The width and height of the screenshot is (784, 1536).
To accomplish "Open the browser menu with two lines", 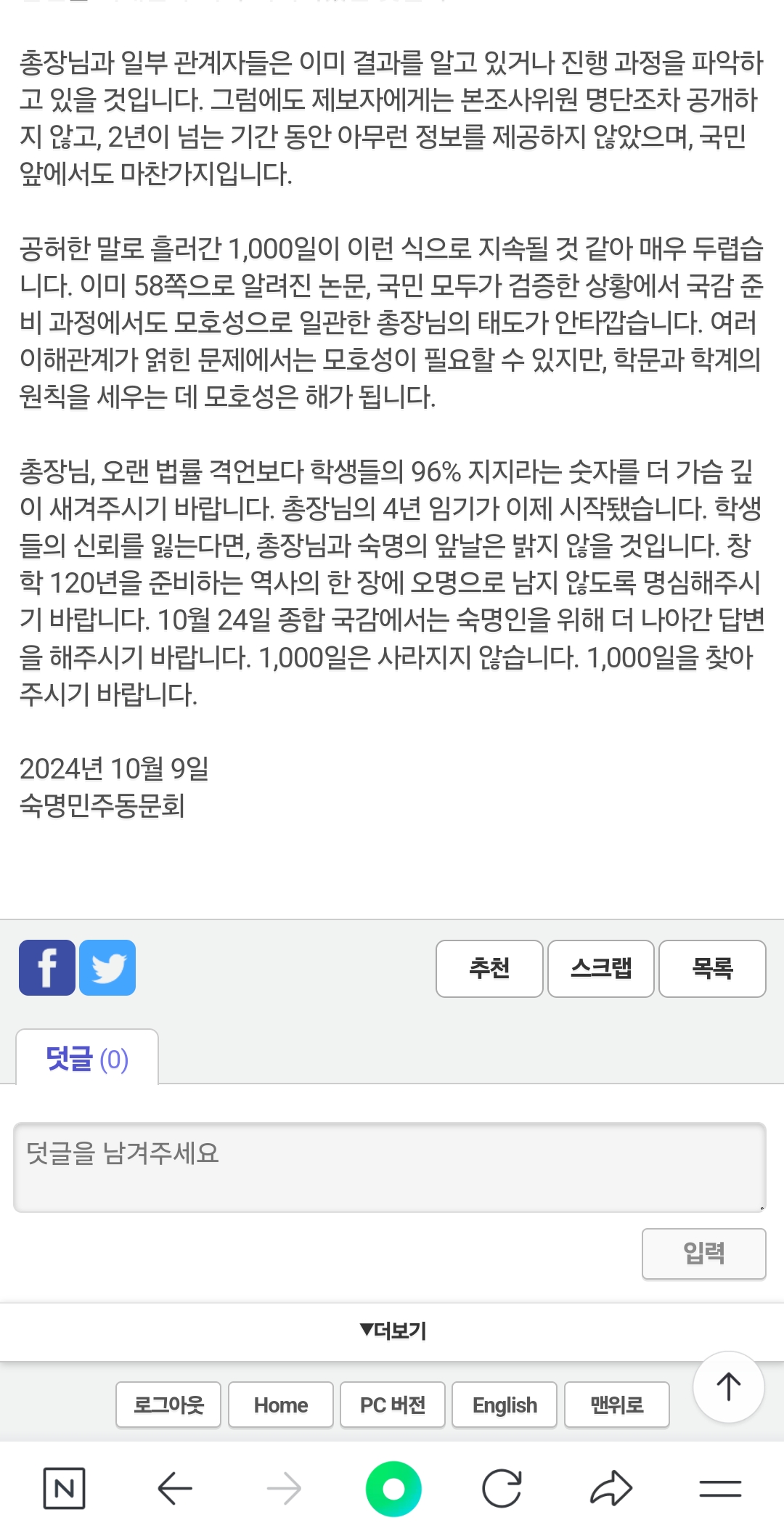I will click(720, 1489).
